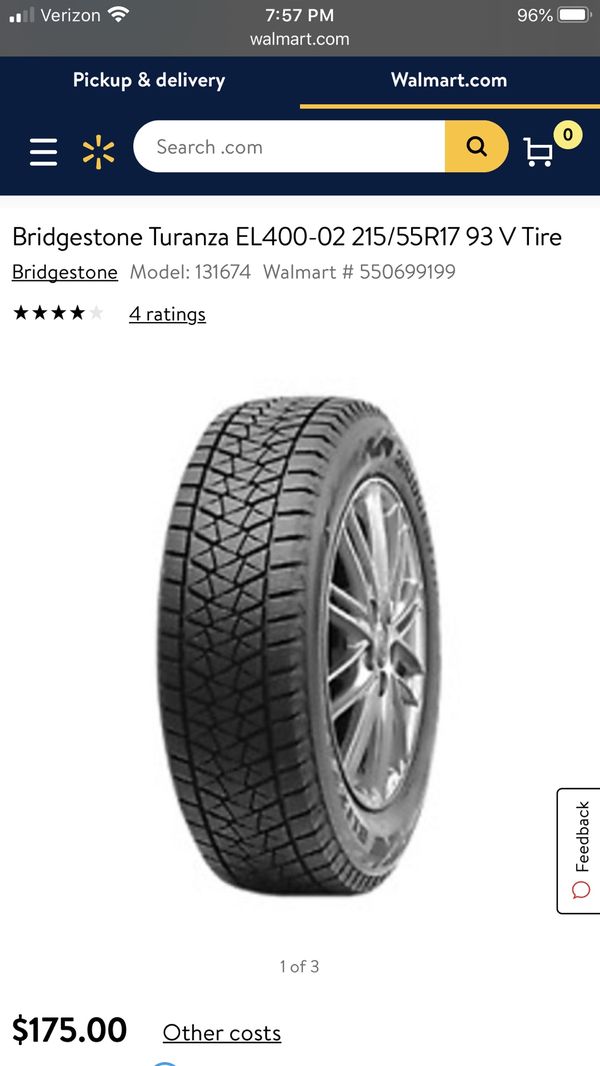The width and height of the screenshot is (600, 1066).
Task: Switch to Pickup & delivery tab
Action: coord(149,80)
